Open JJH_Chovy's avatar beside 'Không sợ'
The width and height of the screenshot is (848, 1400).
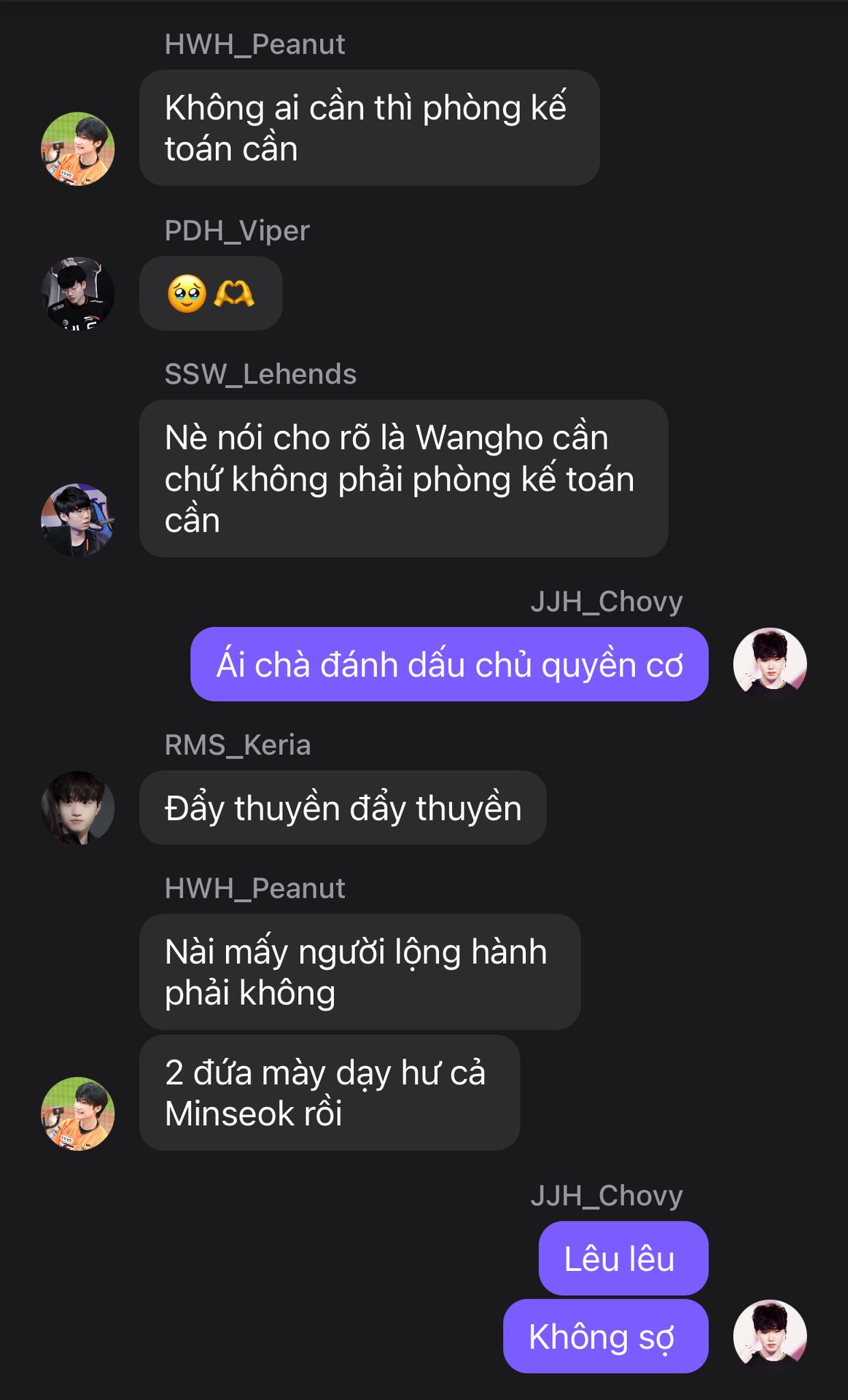(770, 1336)
